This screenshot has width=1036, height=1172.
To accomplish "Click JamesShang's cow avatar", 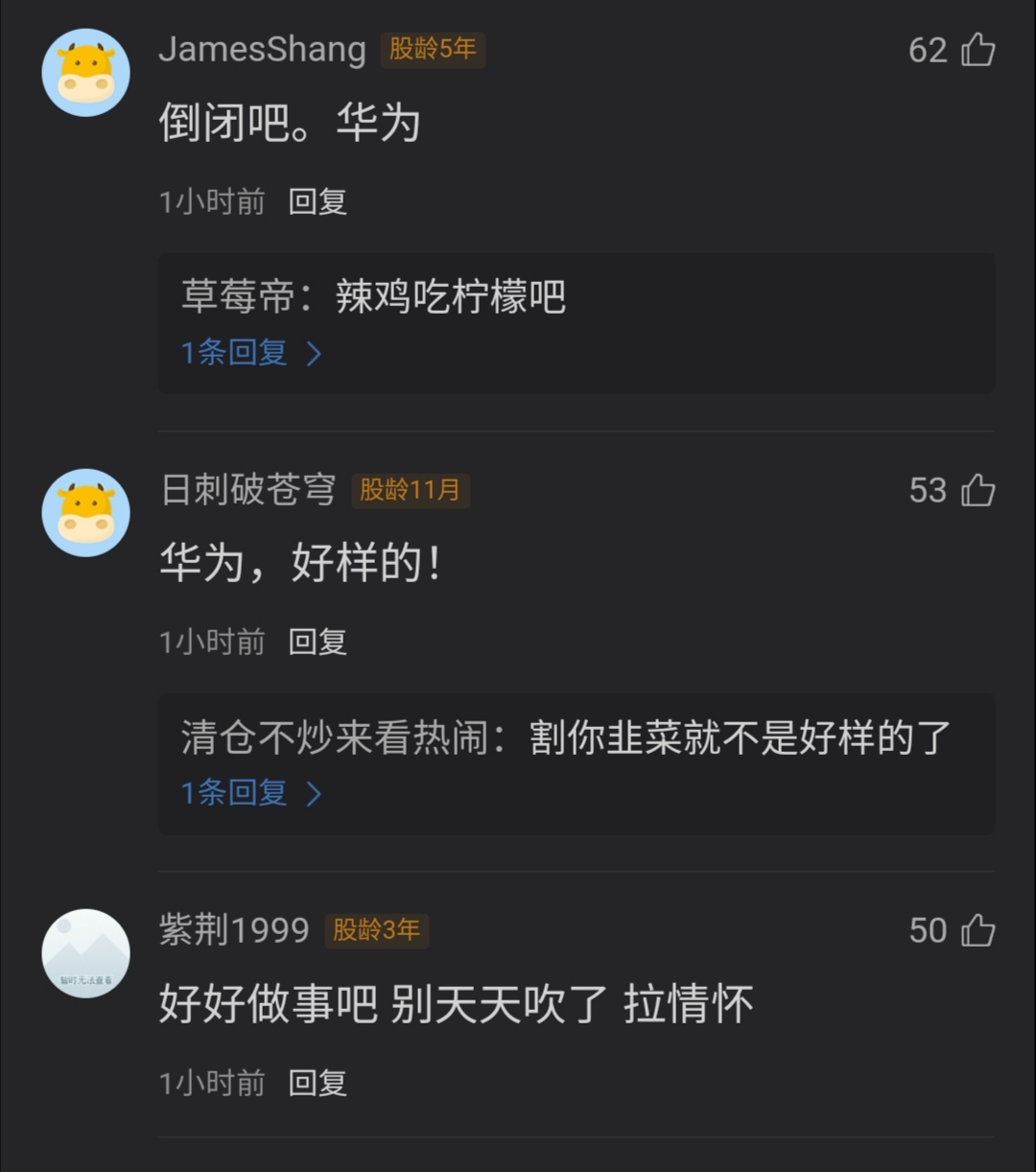I will [86, 72].
